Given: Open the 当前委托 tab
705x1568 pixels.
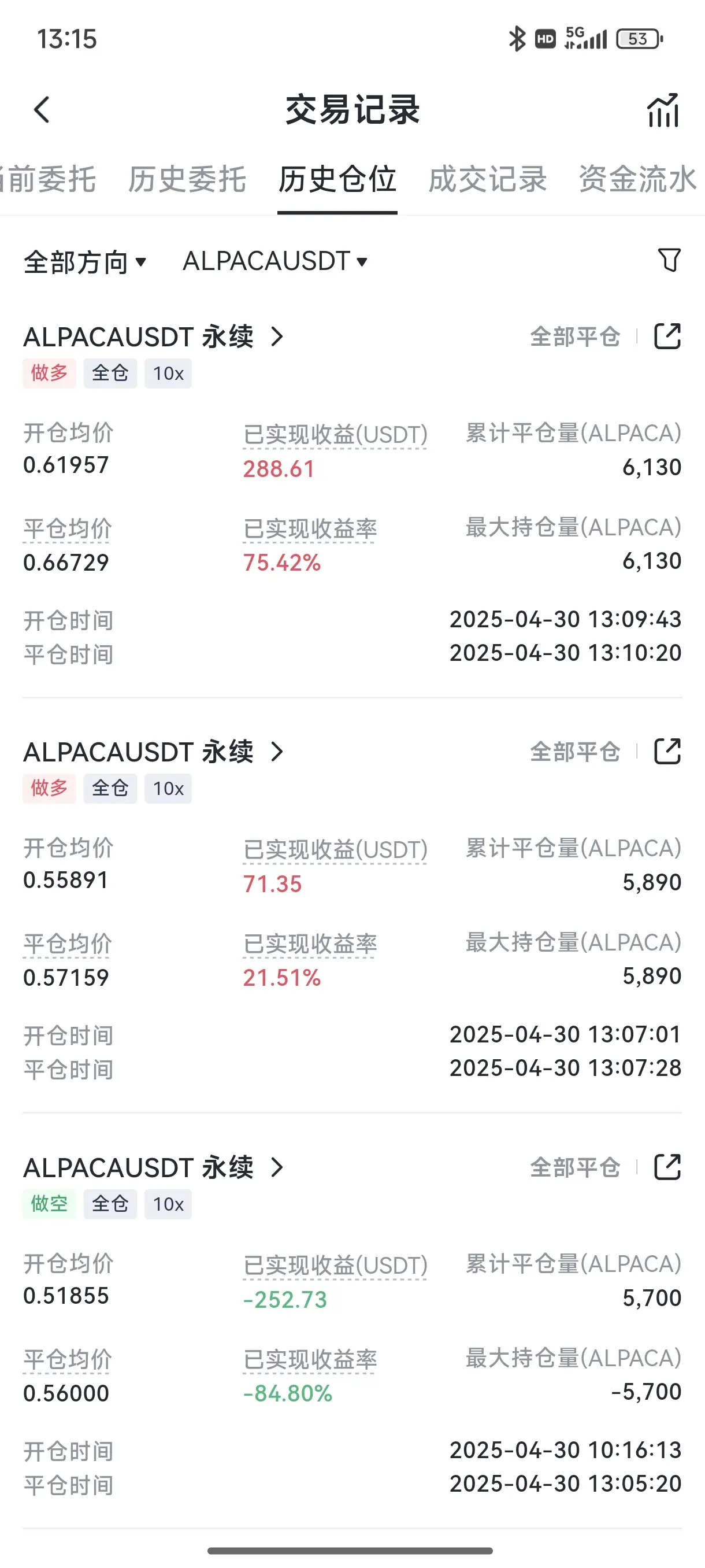Looking at the screenshot, I should (49, 180).
